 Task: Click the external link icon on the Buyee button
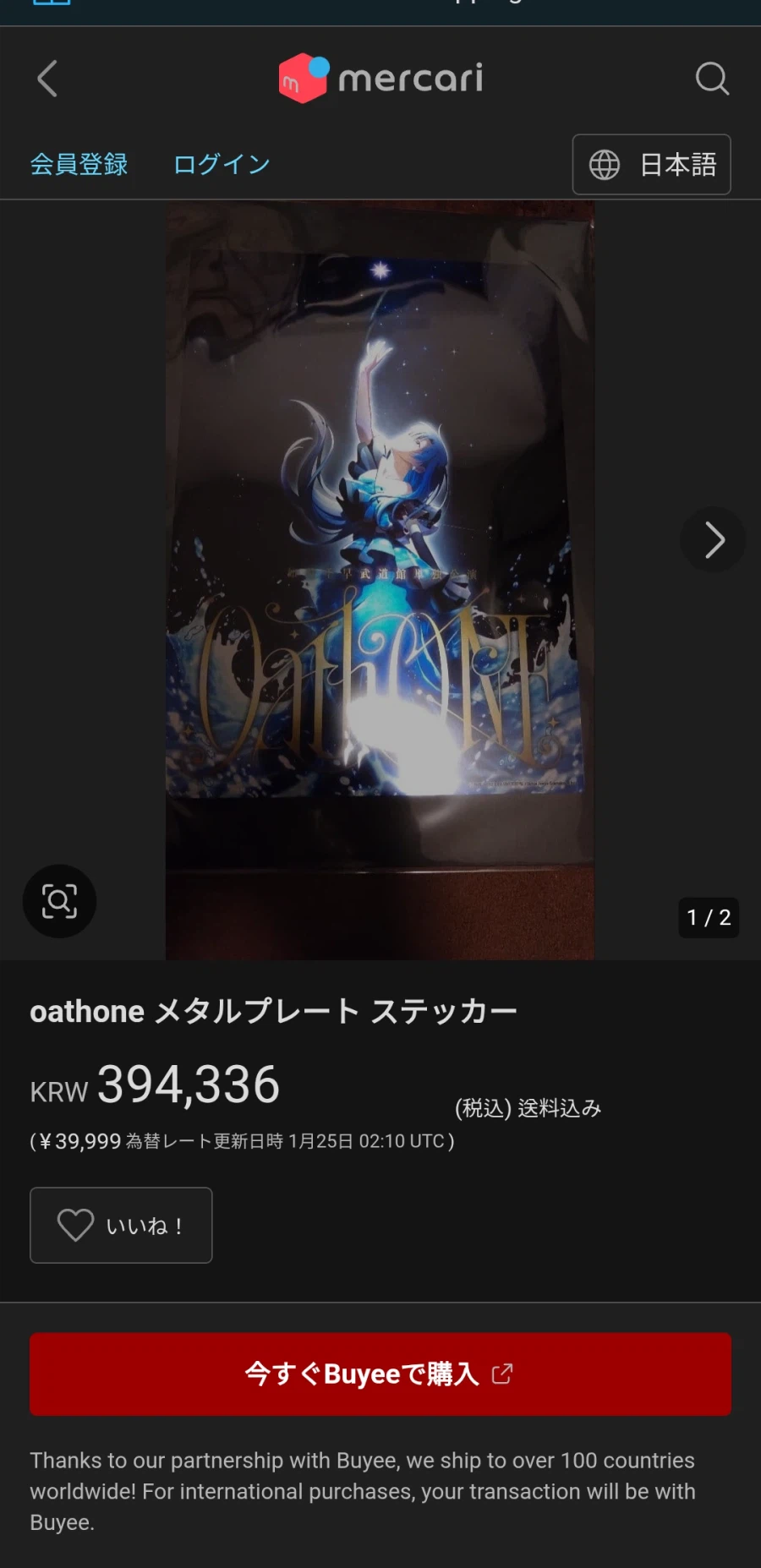click(x=502, y=1374)
